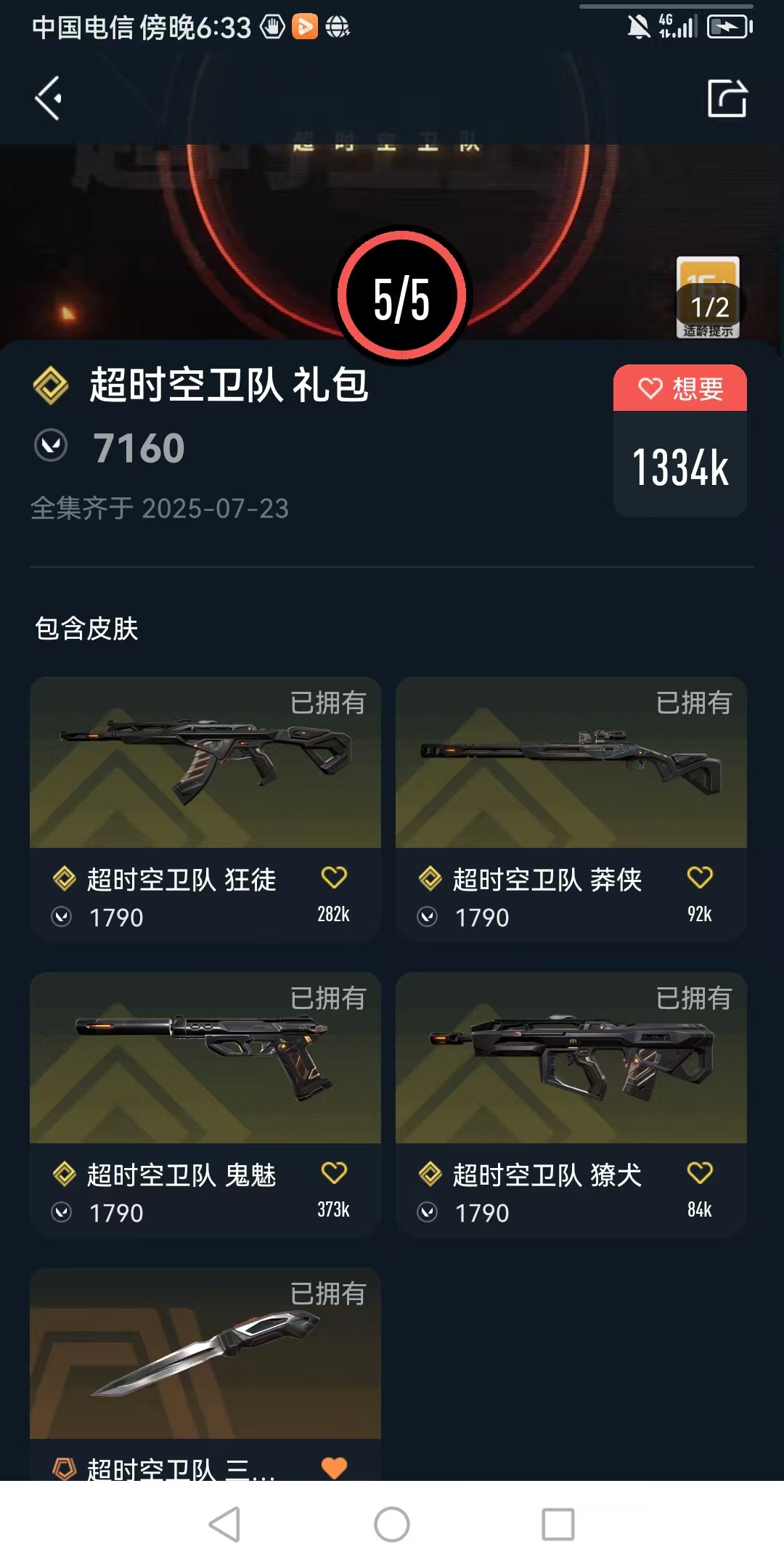This screenshot has height=1568, width=784.
Task: Like the 超时空卫队 莽侠 skin
Action: coord(700,878)
